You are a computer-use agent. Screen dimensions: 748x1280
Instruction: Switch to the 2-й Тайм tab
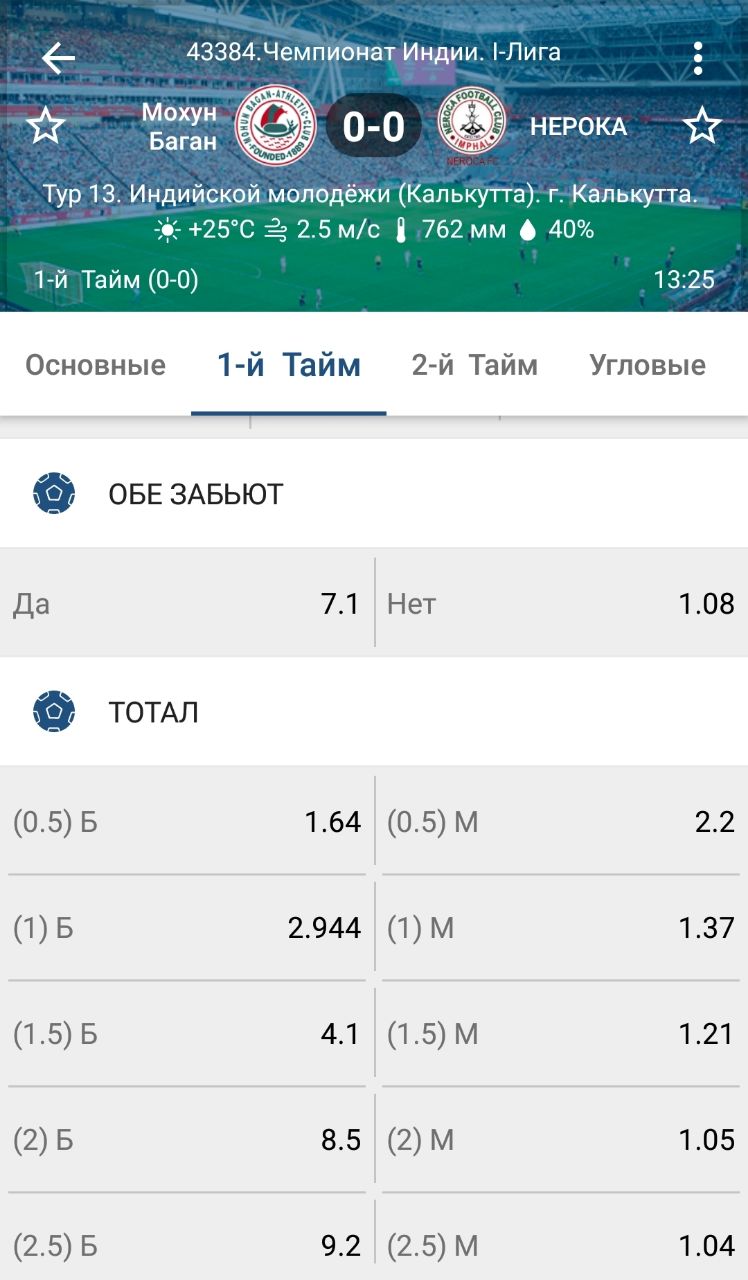(475, 365)
